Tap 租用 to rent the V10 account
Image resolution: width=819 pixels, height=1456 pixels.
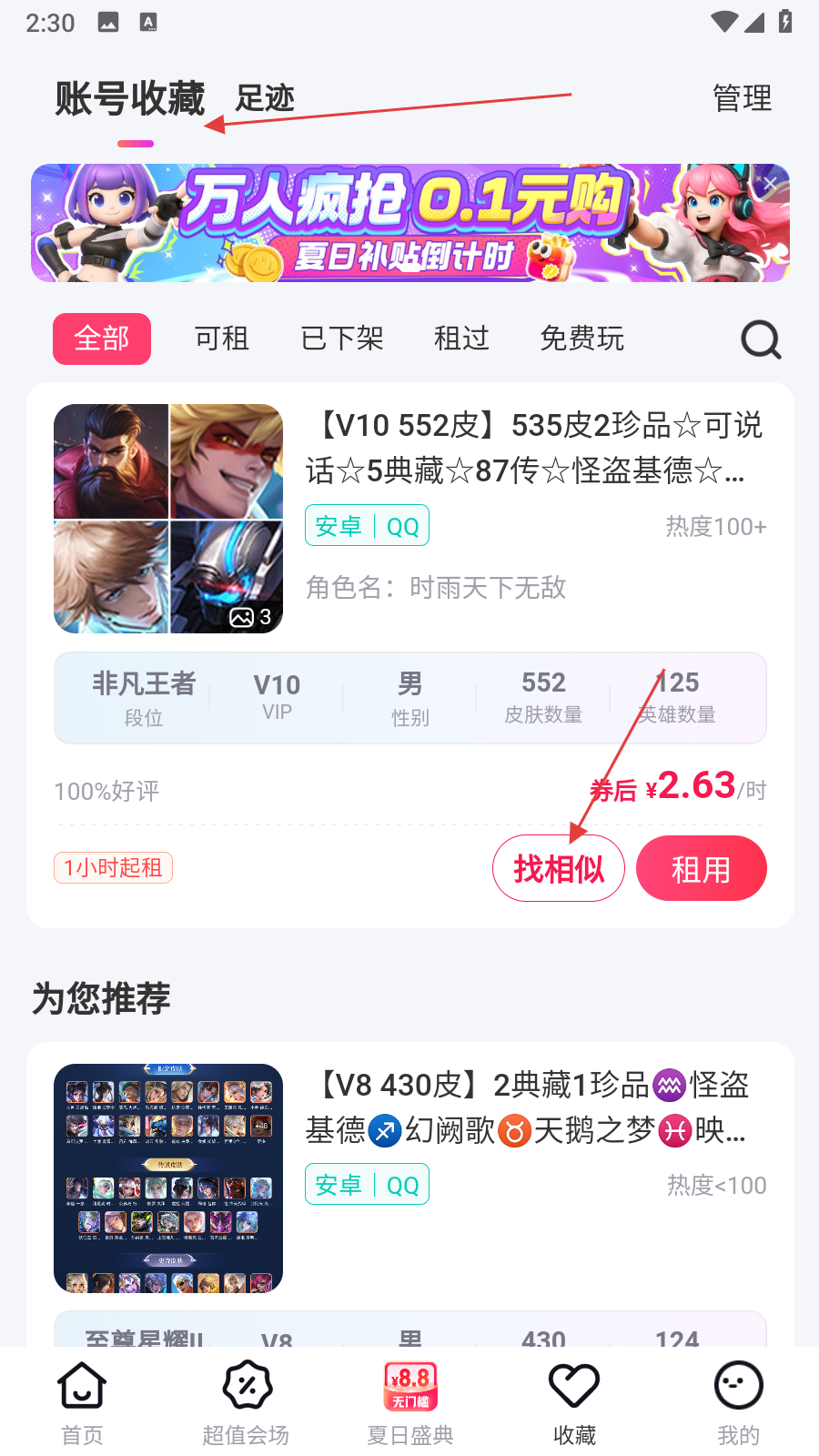(701, 869)
